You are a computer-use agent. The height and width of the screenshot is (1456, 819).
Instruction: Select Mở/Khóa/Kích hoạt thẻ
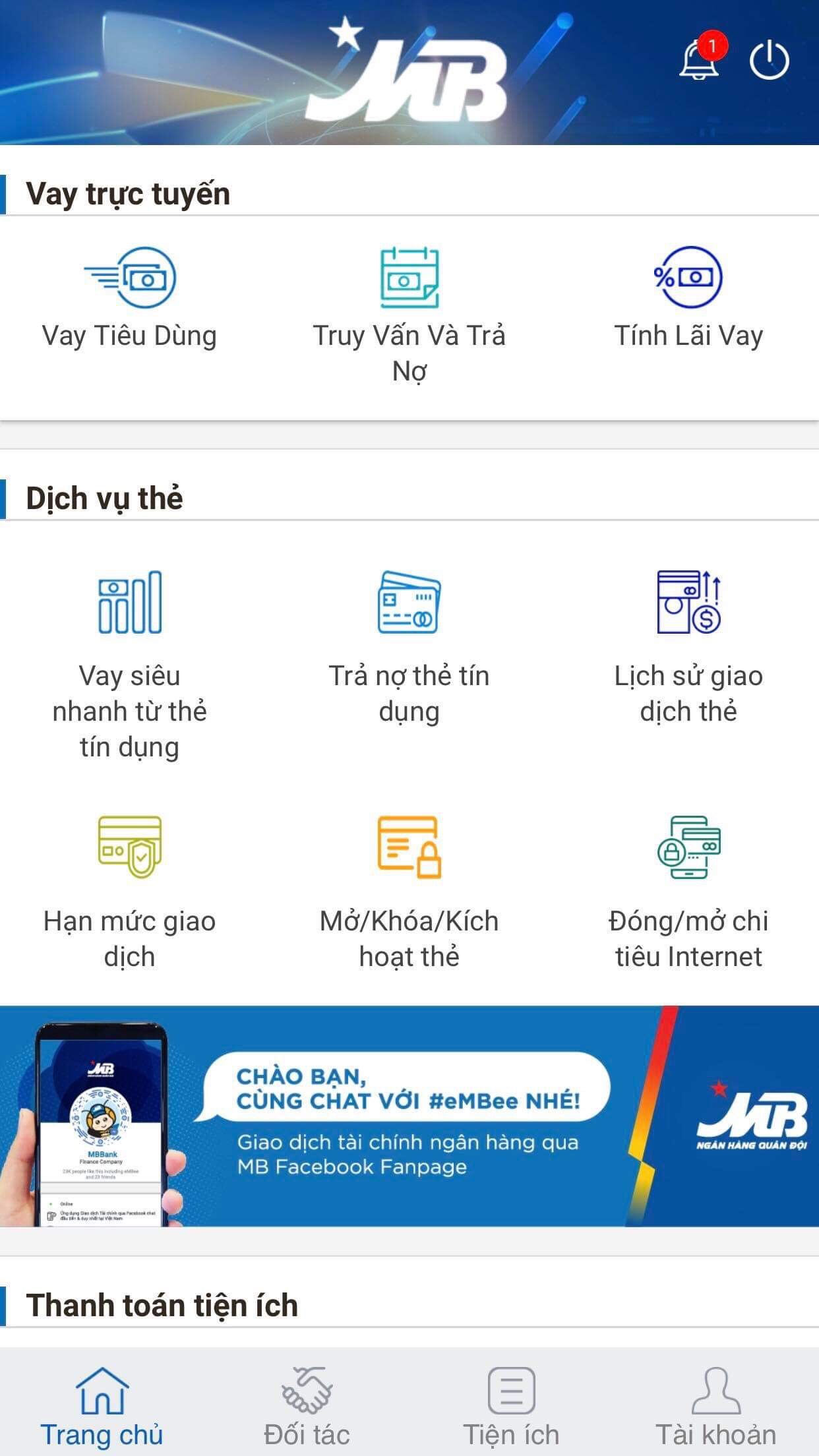409,890
